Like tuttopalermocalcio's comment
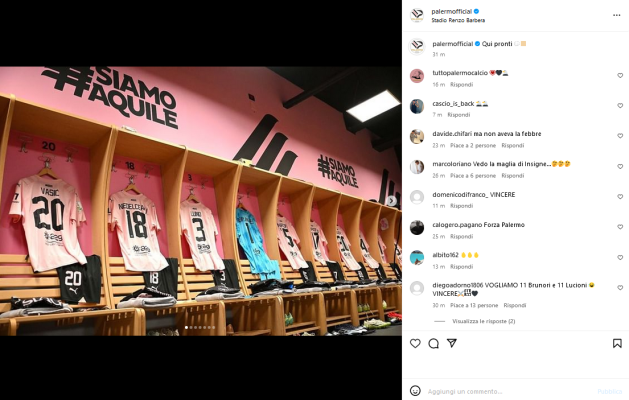This screenshot has height=400, width=629. tap(619, 75)
